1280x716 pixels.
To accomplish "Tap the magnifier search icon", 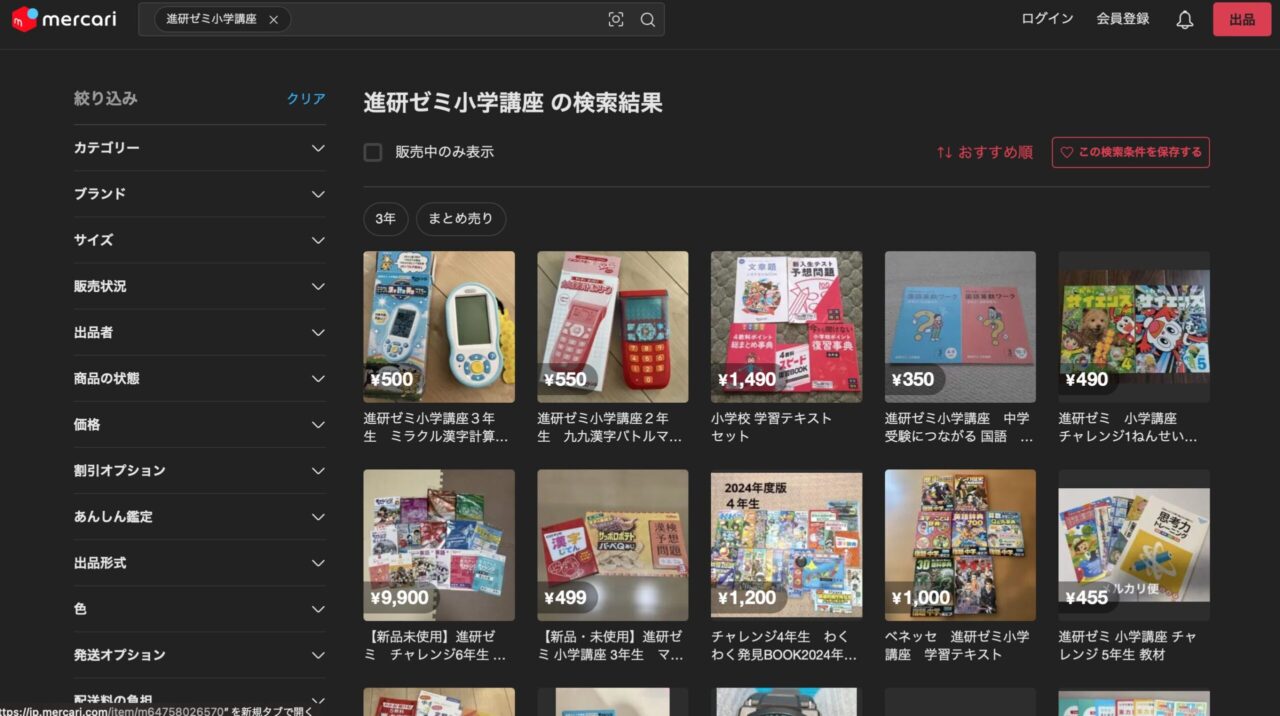I will coord(648,19).
